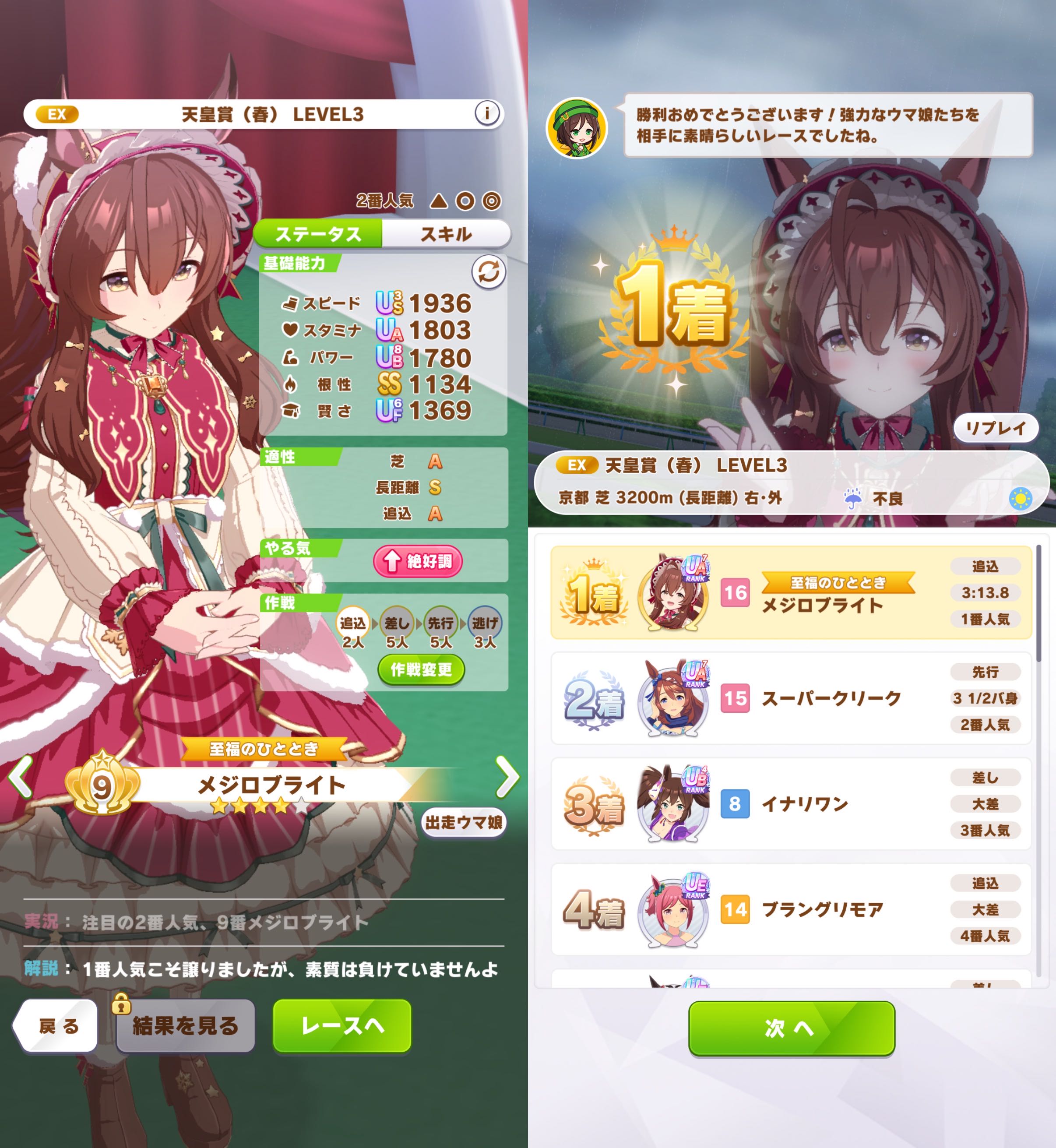The height and width of the screenshot is (1148, 1056).
Task: Show the next character with right arrow
Action: point(507,777)
